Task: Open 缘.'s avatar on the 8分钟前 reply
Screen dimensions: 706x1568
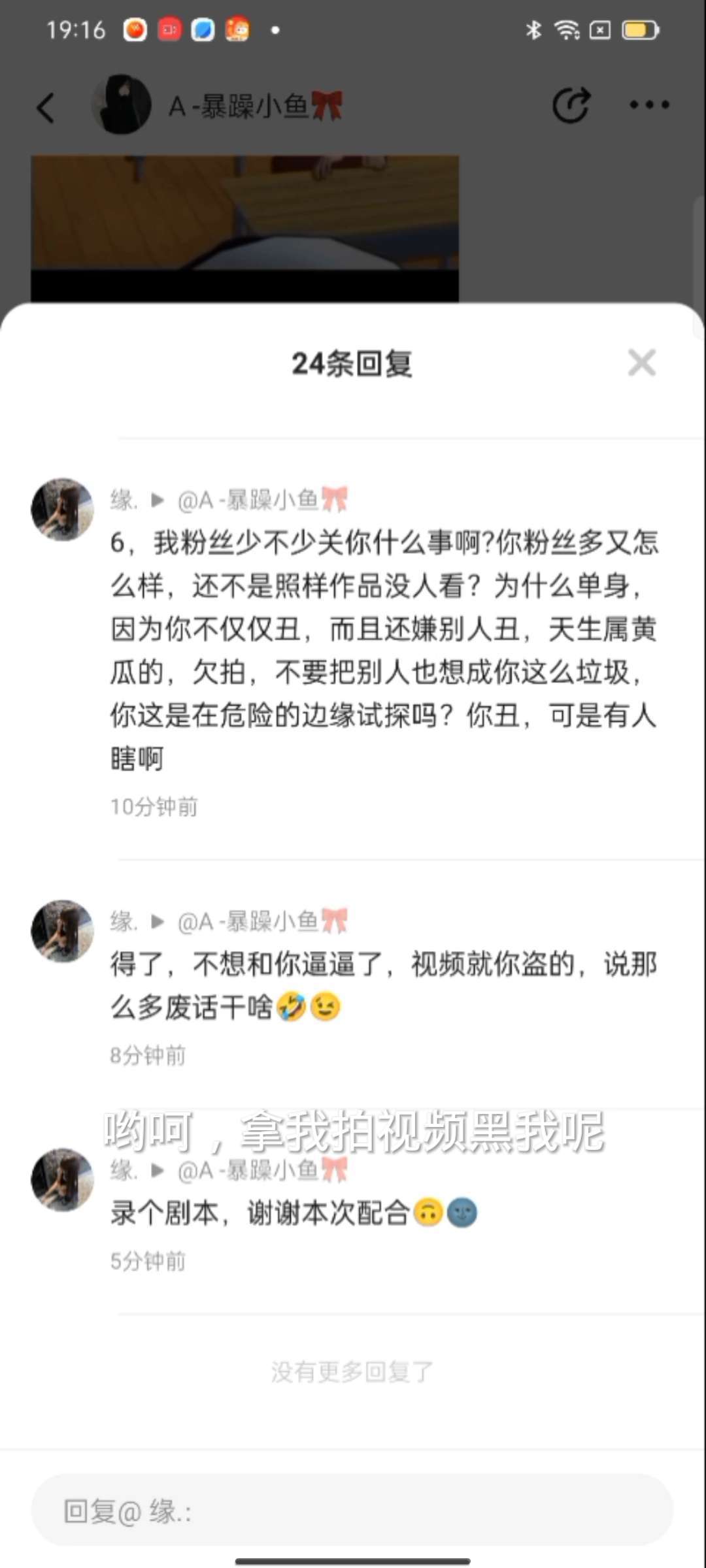Action: point(63,931)
